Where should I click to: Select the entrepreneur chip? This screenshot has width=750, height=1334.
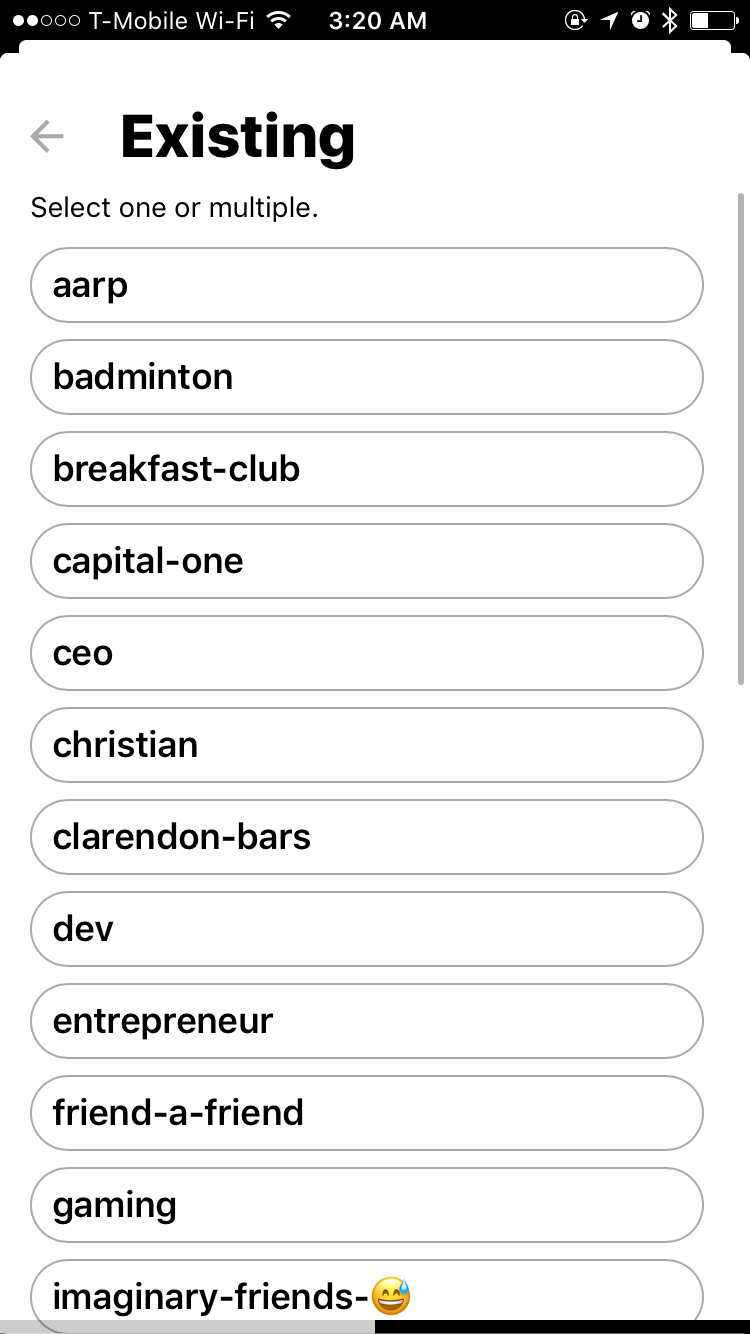(x=366, y=1021)
